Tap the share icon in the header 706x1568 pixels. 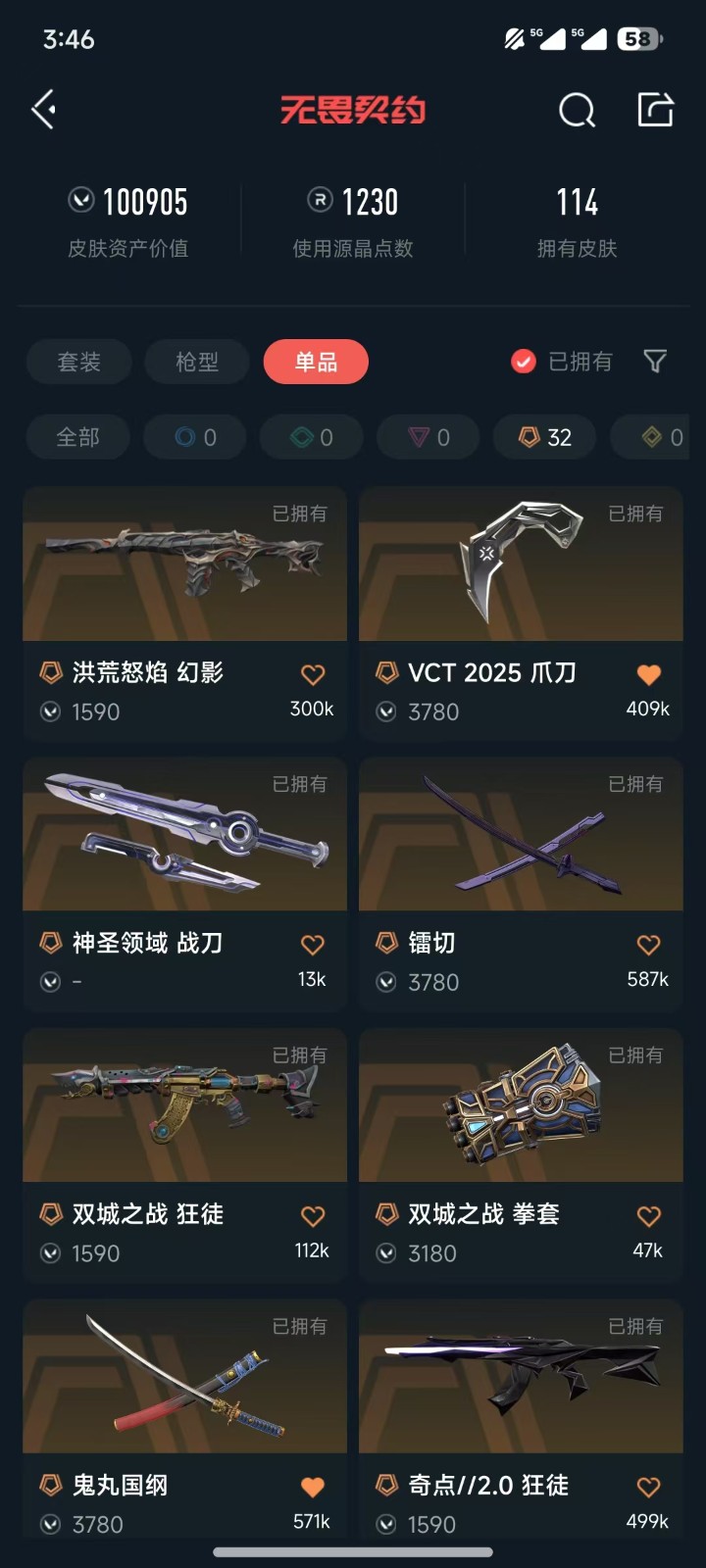pos(655,110)
